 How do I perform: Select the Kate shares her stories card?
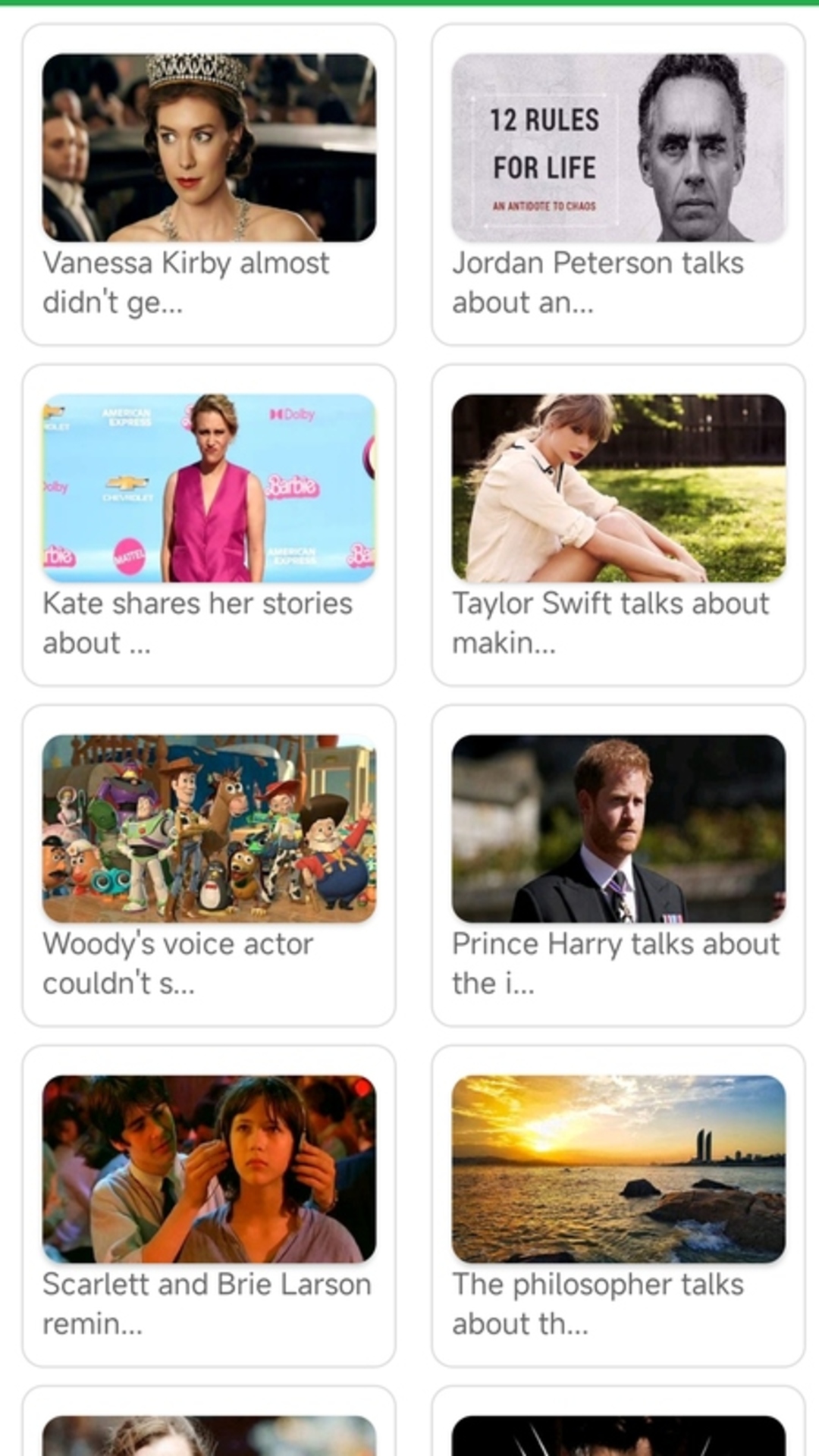click(x=209, y=526)
